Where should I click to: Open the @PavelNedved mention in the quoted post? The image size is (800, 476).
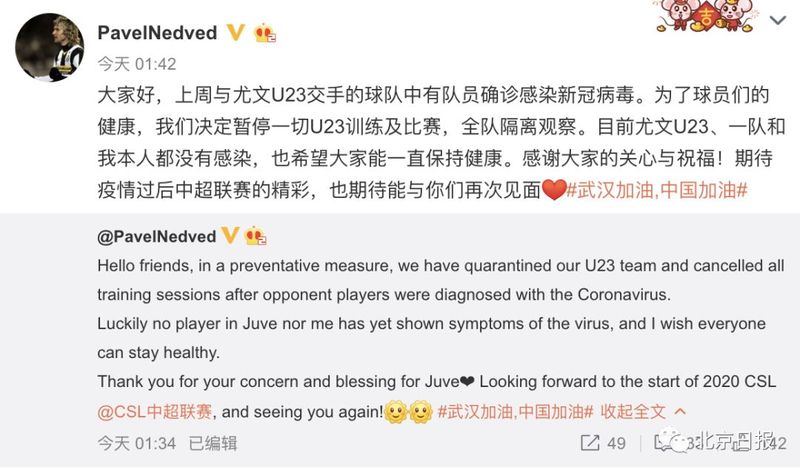click(158, 236)
